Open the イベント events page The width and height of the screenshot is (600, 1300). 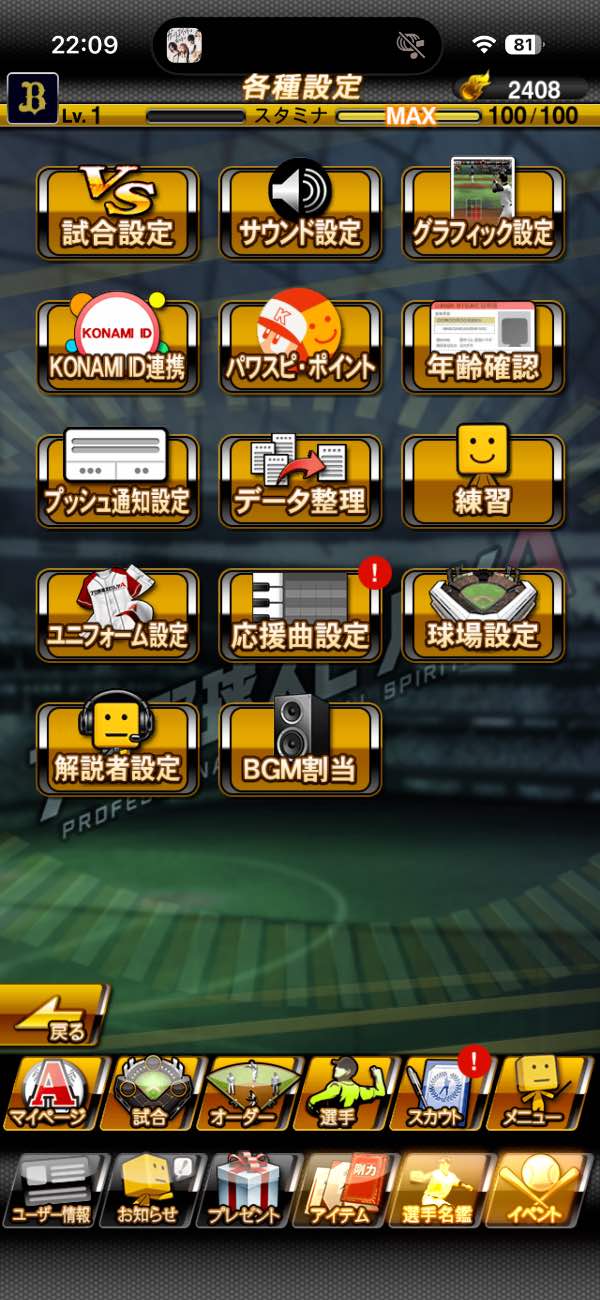point(542,1190)
